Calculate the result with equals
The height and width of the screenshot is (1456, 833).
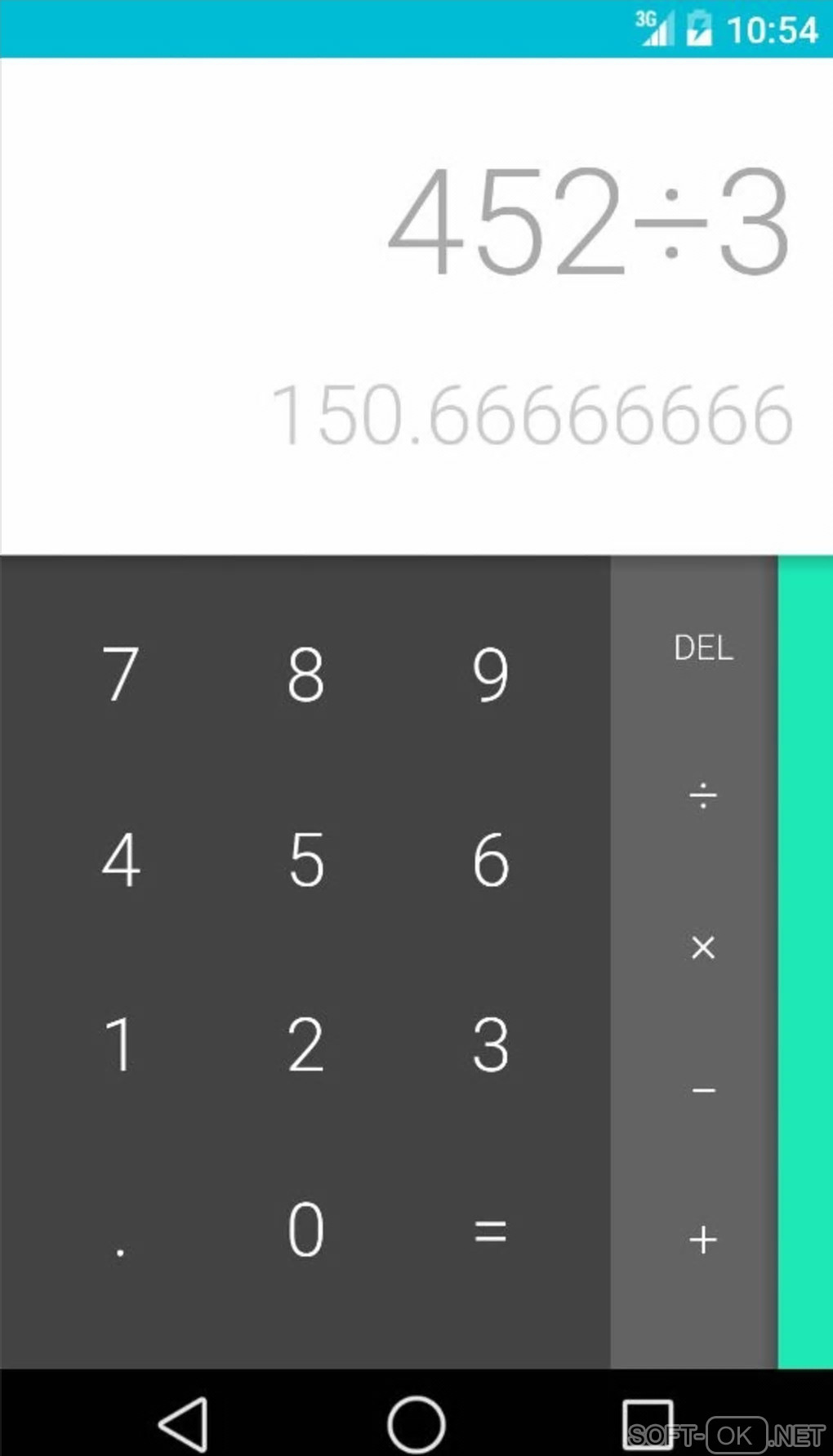[490, 1231]
